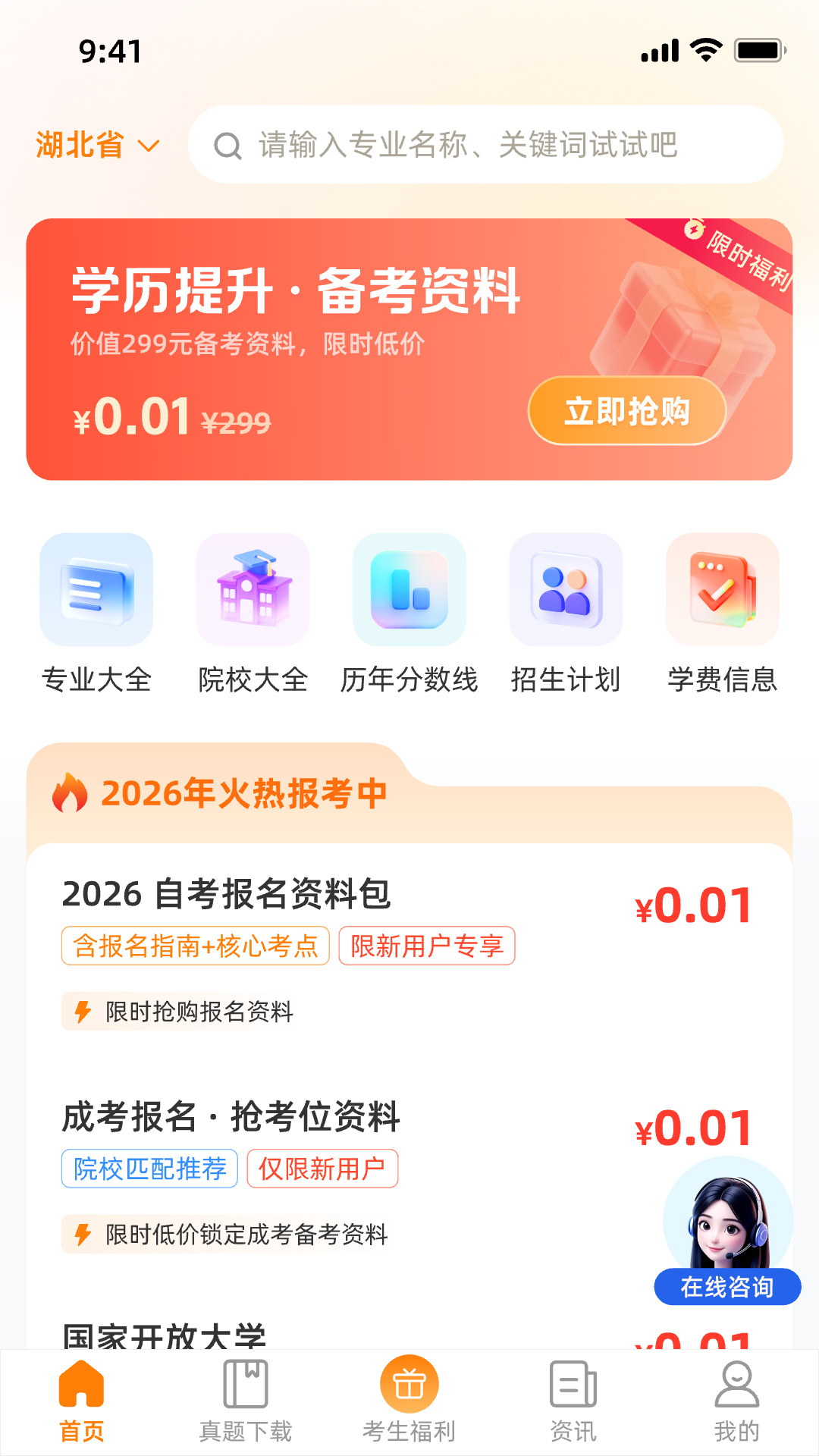Viewport: 819px width, 1456px height.
Task: Click the 院校匹配推荐 blue tag
Action: pos(149,1168)
